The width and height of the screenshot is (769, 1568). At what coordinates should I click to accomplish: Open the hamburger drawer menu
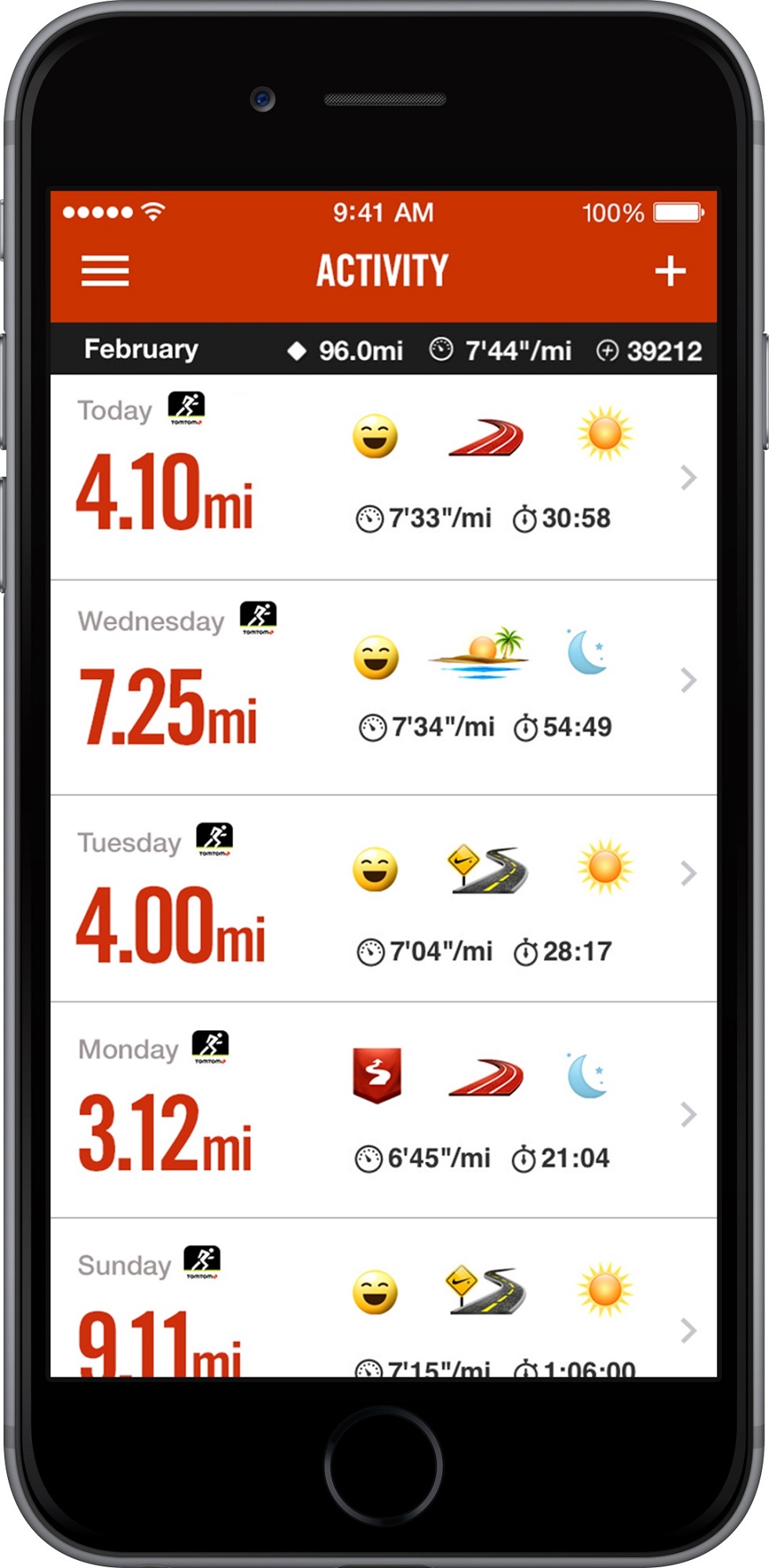(x=105, y=271)
